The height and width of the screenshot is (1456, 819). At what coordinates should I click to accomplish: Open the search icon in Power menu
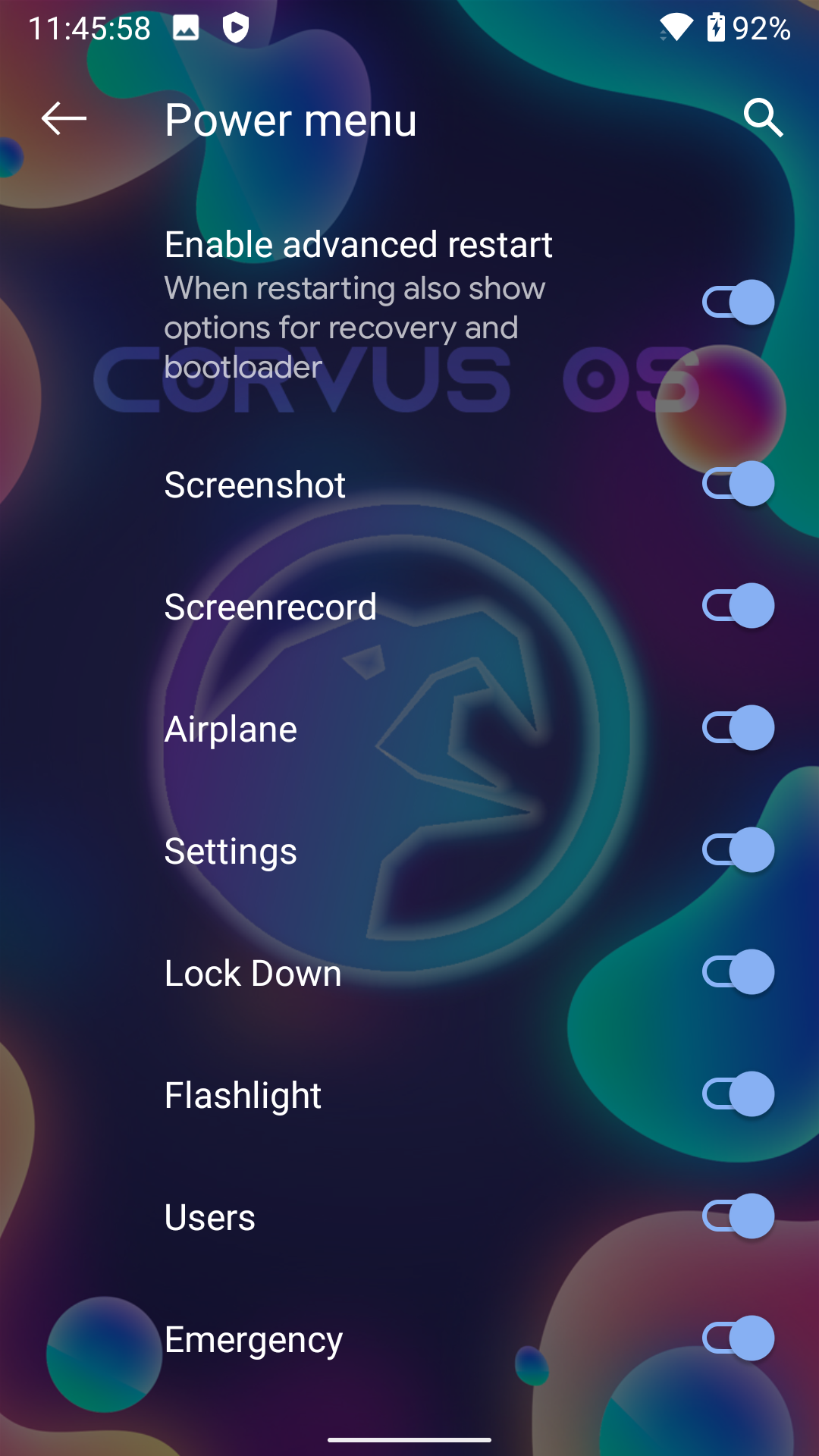pyautogui.click(x=763, y=118)
